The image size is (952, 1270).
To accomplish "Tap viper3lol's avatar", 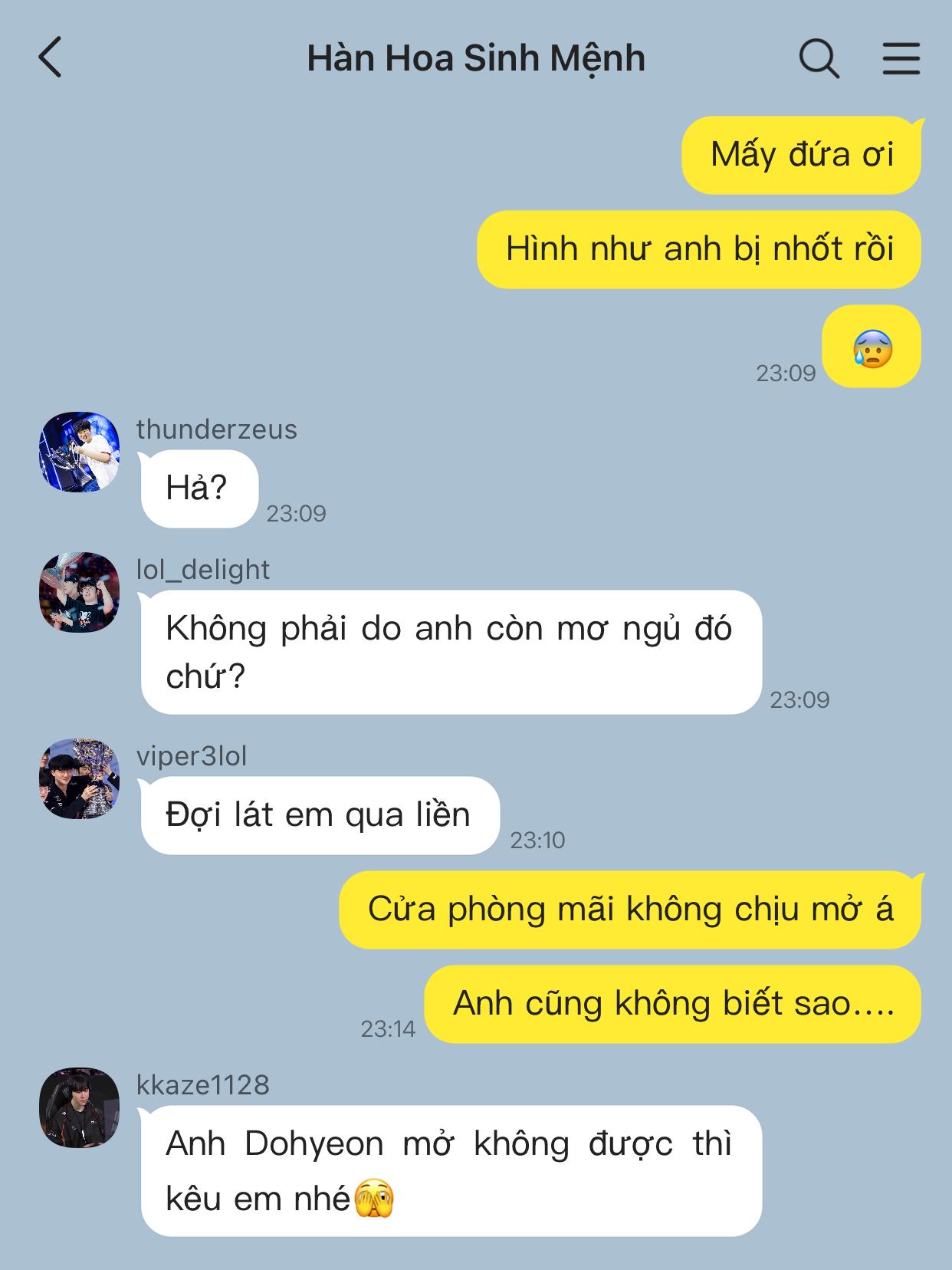I will [x=80, y=778].
